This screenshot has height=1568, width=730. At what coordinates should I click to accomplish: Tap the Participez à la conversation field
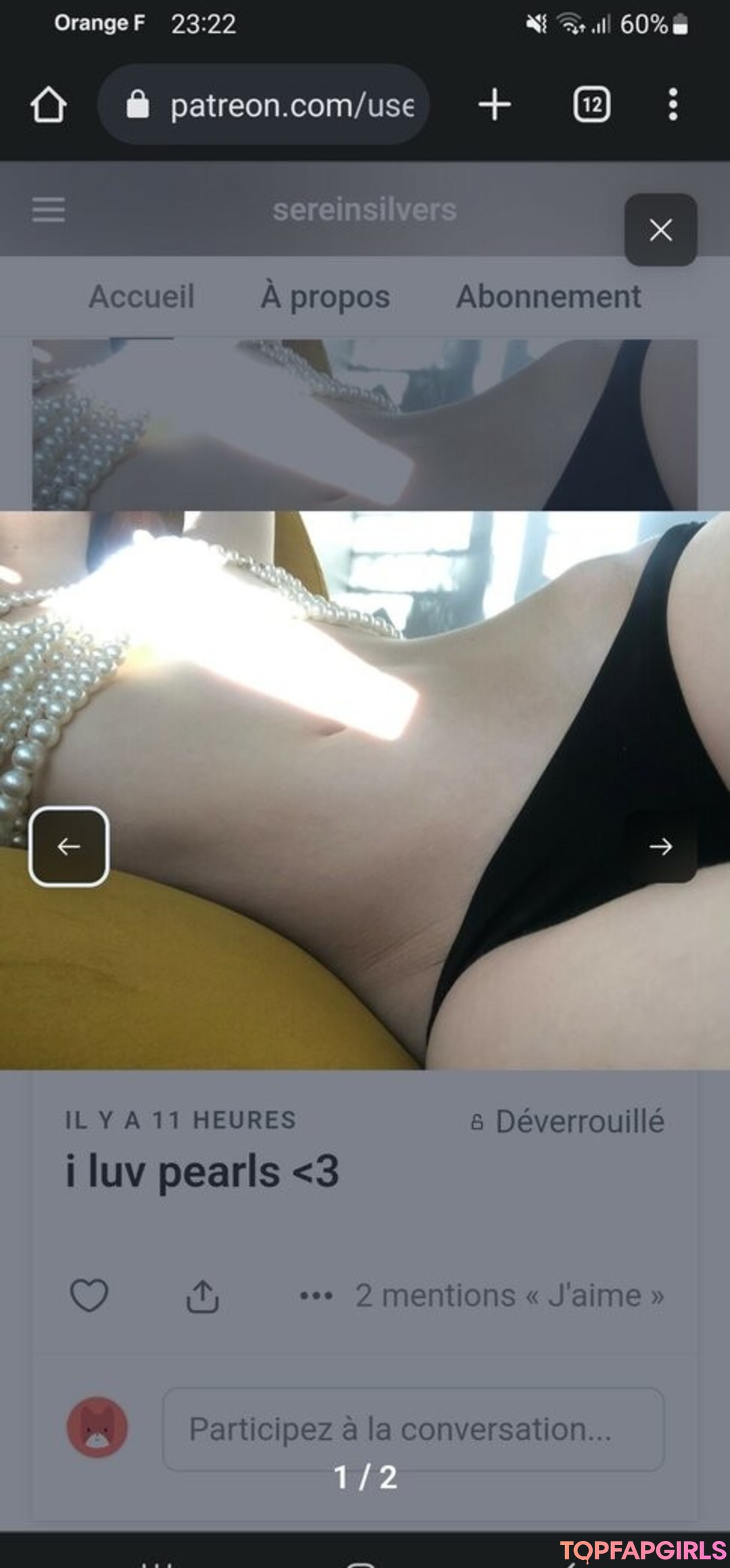coord(414,1429)
